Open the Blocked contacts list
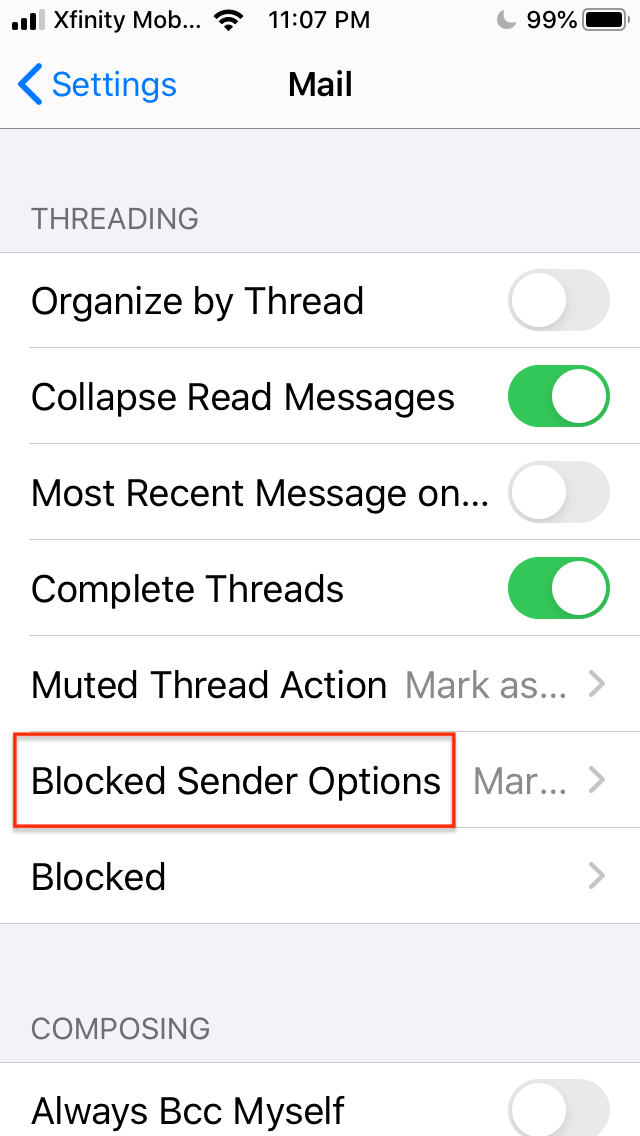Screen dimensions: 640x1136 (x=320, y=876)
